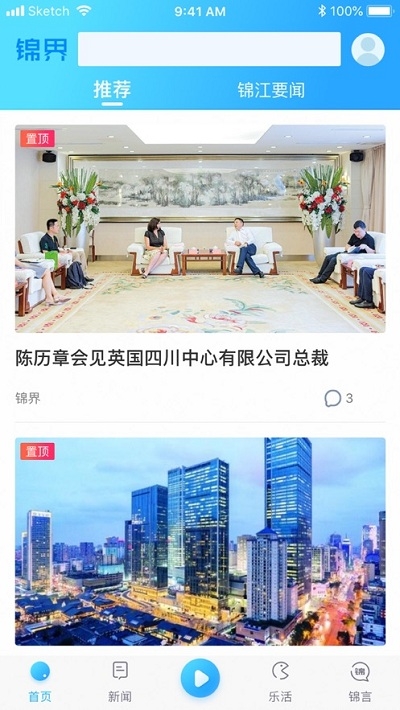400x710 pixels.
Task: Tap the search box next to 锦界
Action: tap(209, 49)
